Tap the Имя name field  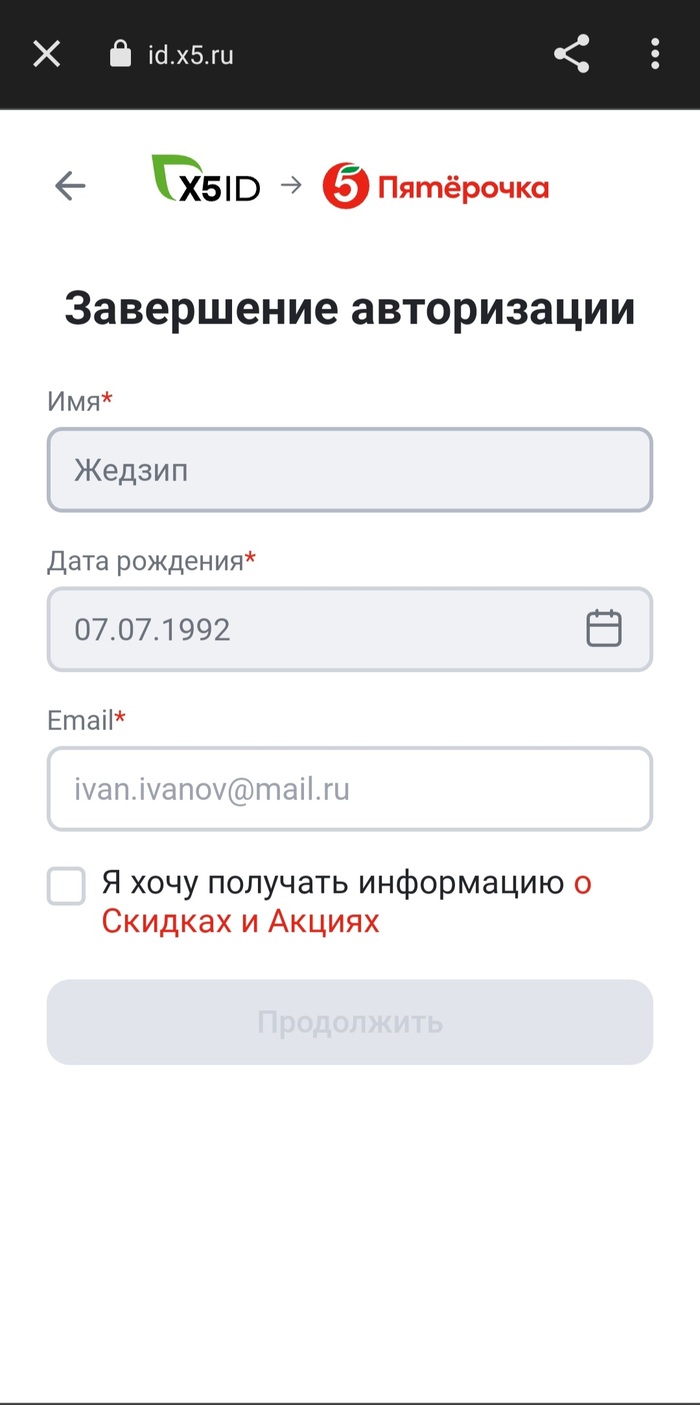pyautogui.click(x=350, y=470)
